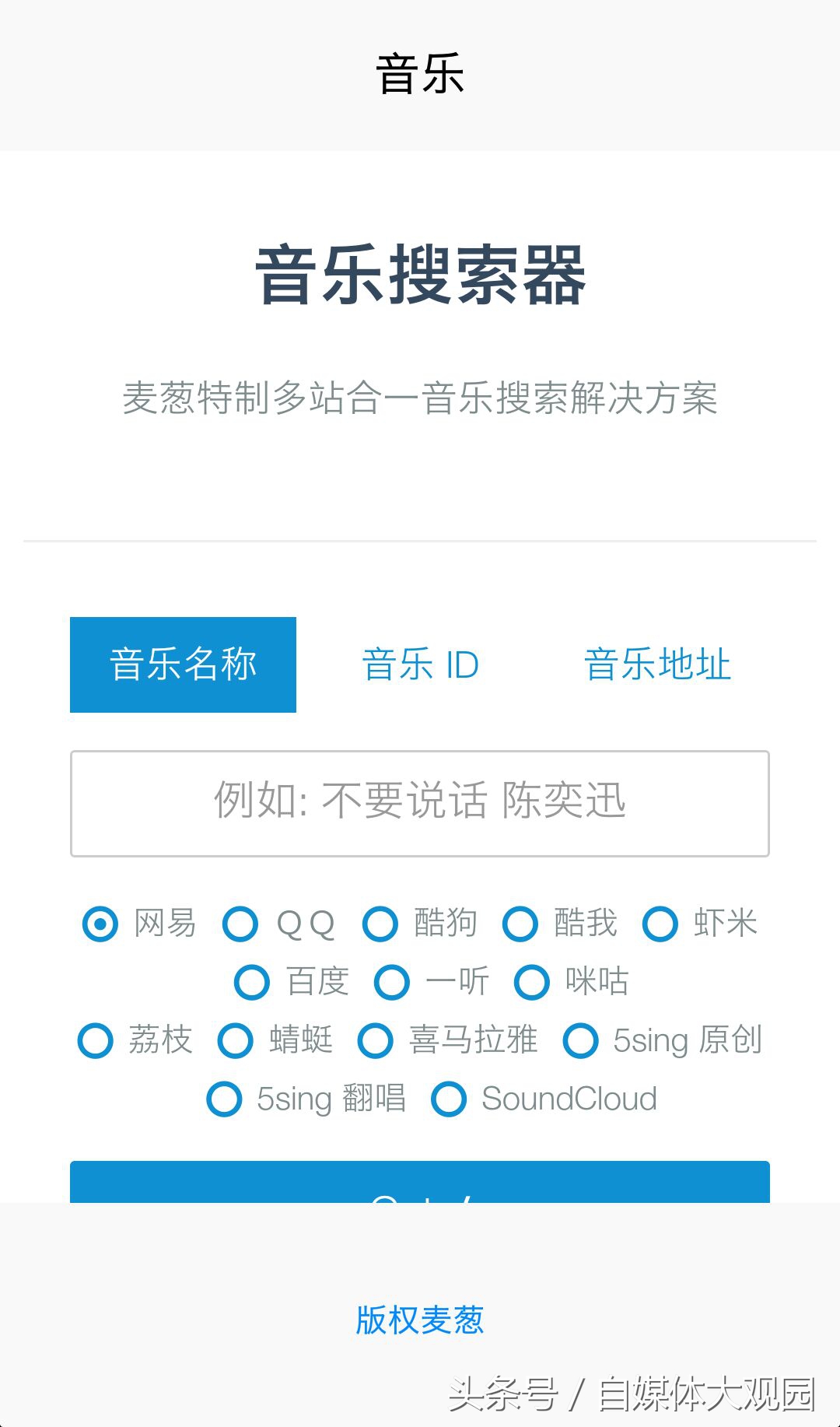Pick the 5sing 翻唱 option
This screenshot has height=1427, width=840.
point(224,1099)
